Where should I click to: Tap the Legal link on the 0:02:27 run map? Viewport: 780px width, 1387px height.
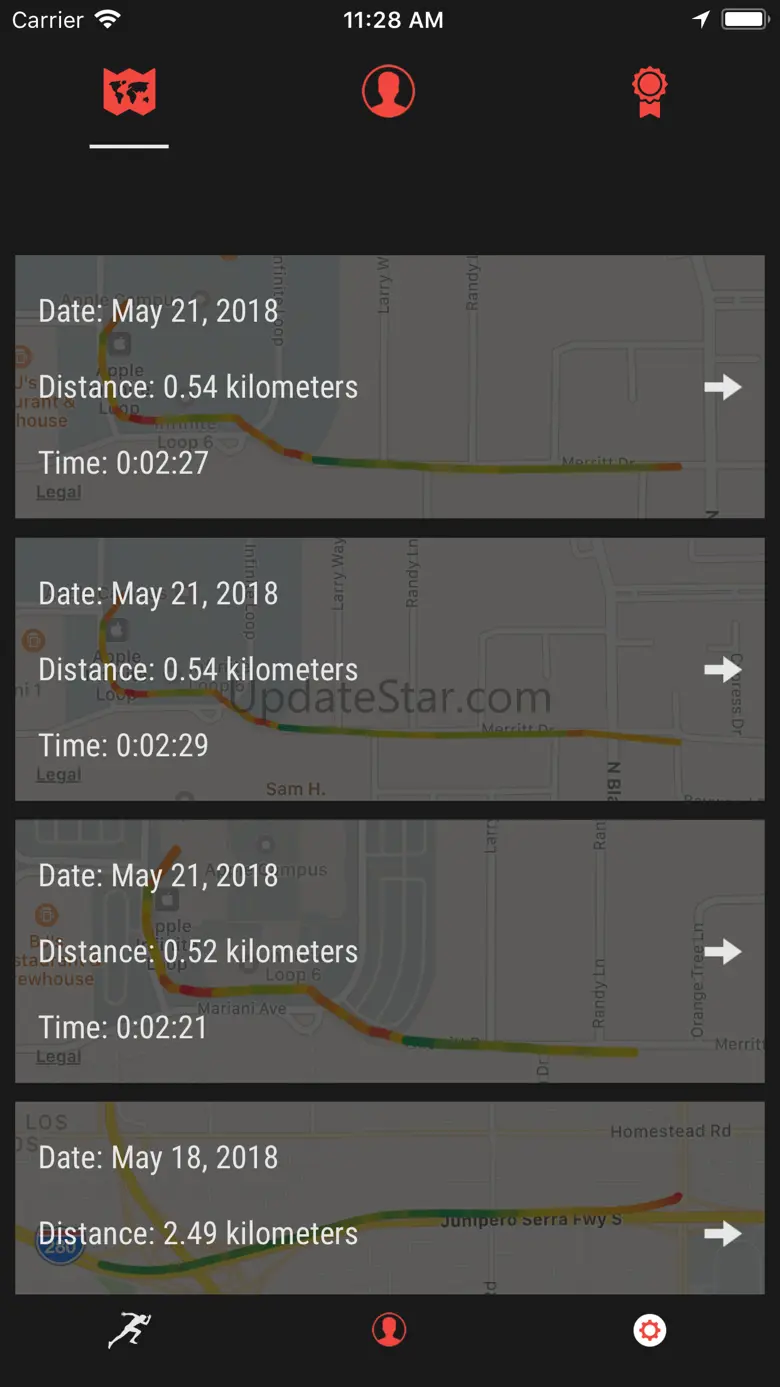(x=59, y=492)
